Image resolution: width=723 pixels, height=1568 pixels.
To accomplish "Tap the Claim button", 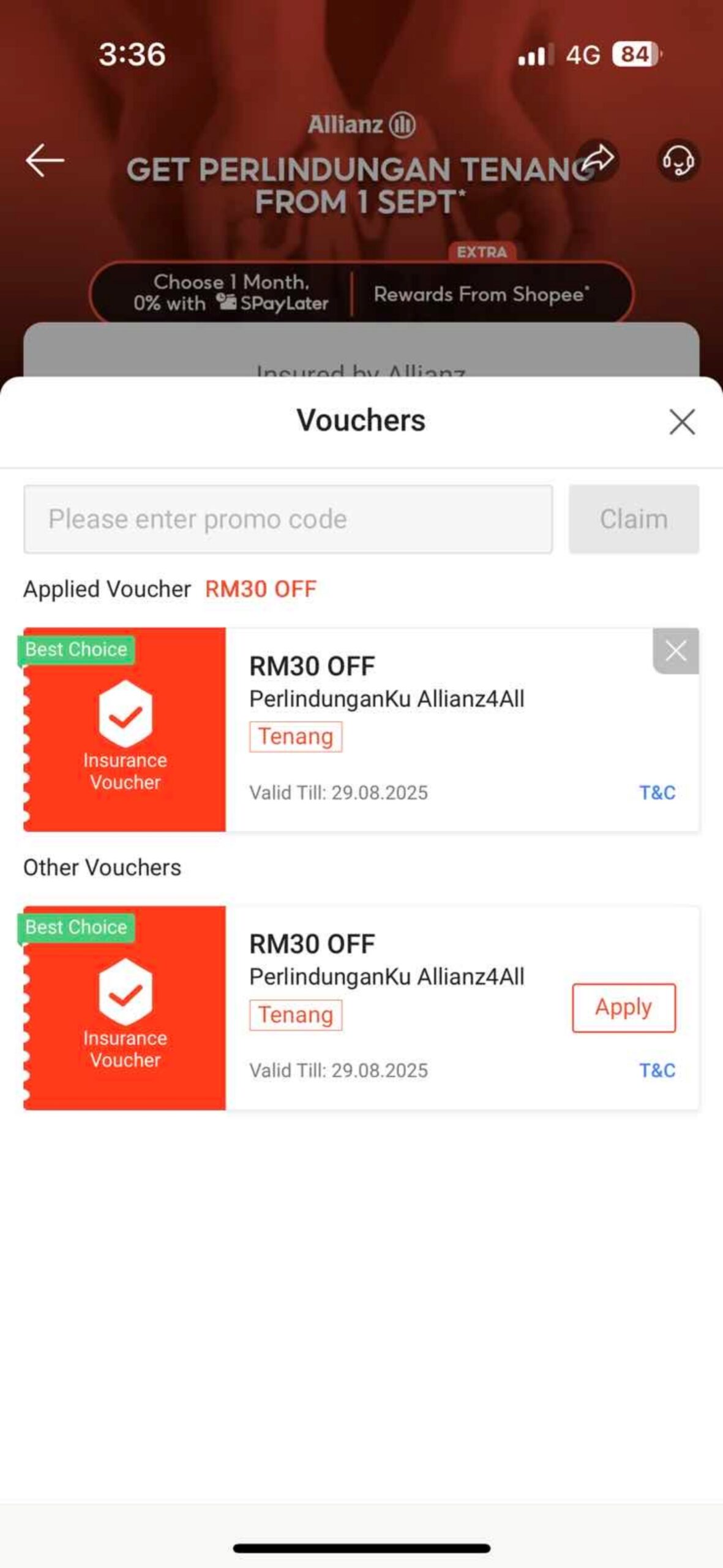I will [x=634, y=519].
